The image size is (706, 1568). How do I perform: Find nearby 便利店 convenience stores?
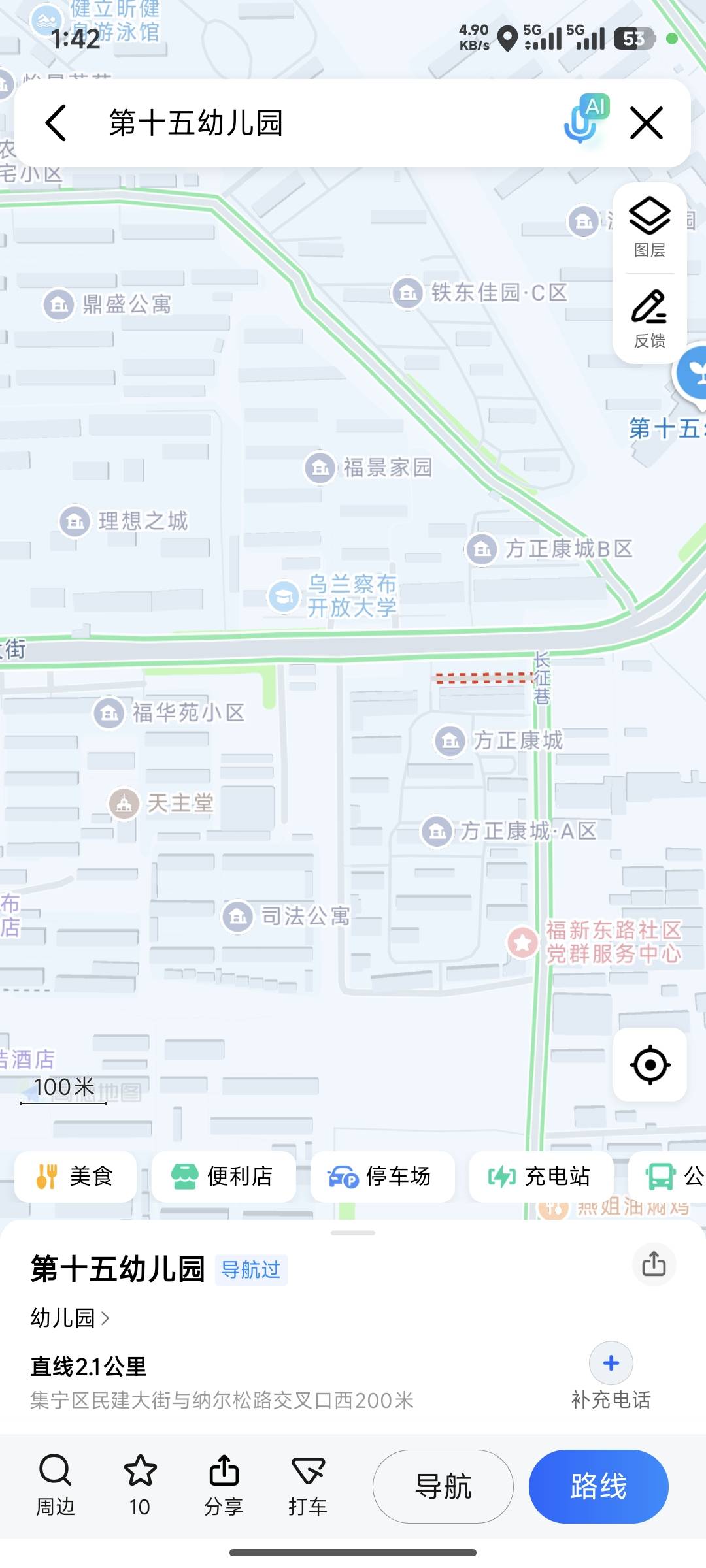pyautogui.click(x=223, y=1177)
